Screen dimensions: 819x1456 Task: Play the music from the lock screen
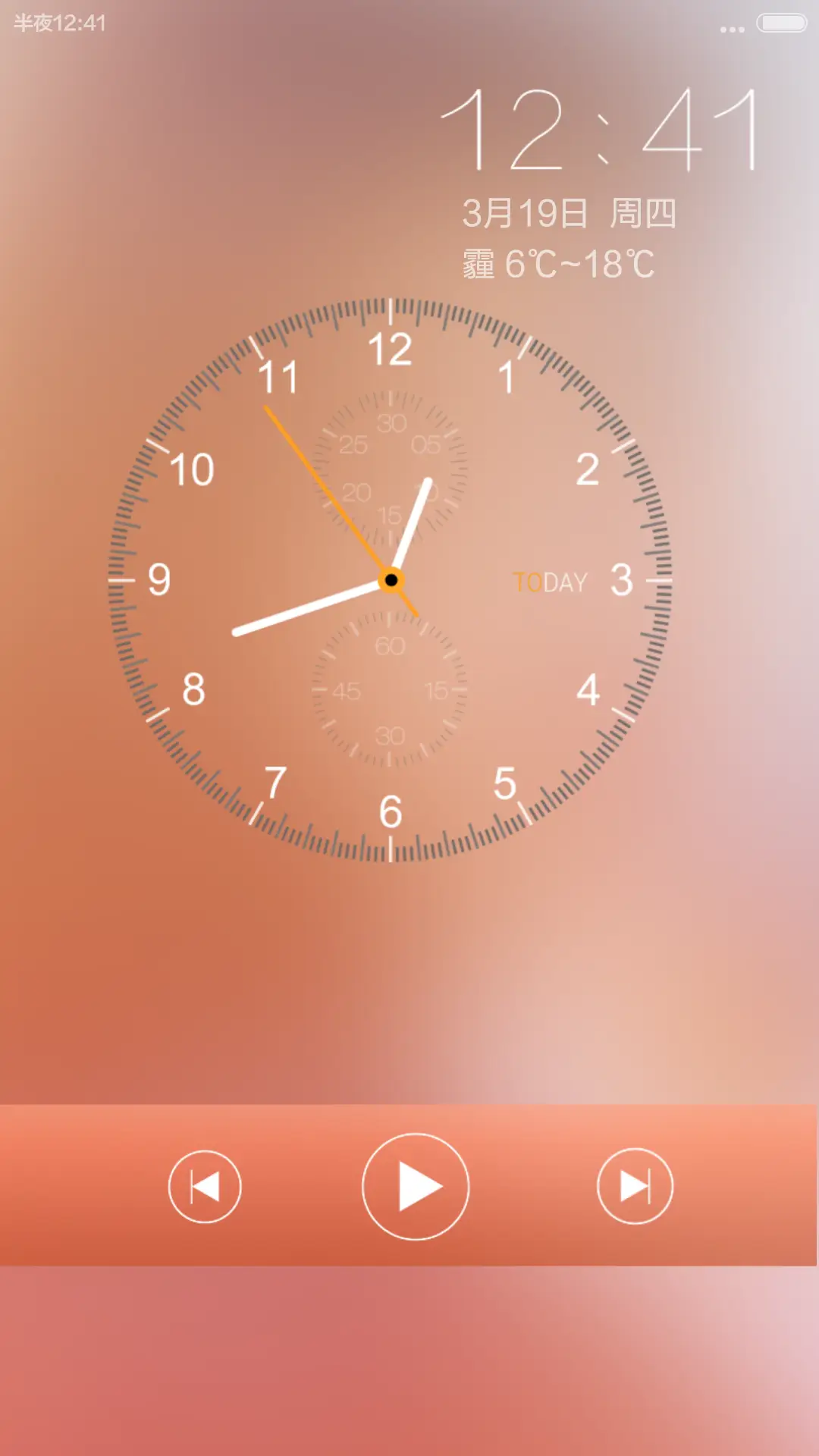(416, 1187)
